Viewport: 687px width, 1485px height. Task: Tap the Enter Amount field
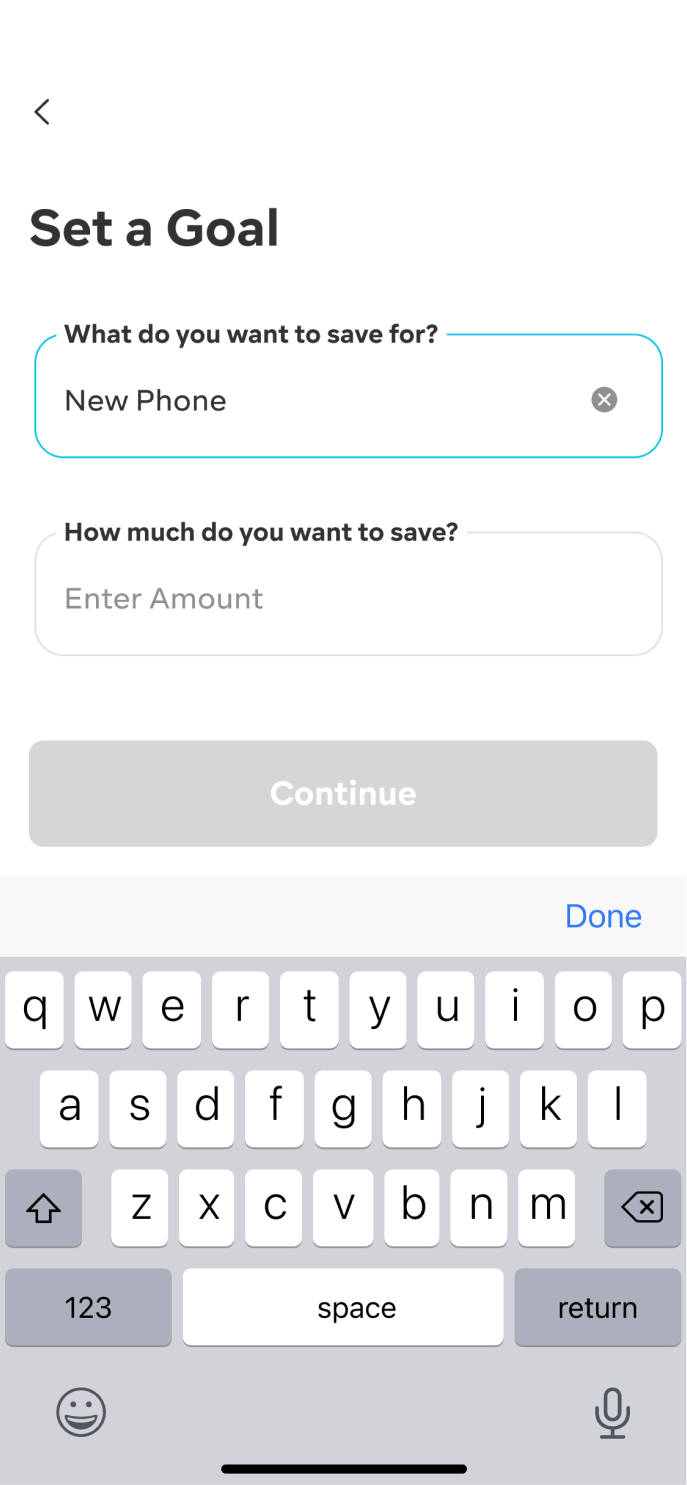coord(348,598)
